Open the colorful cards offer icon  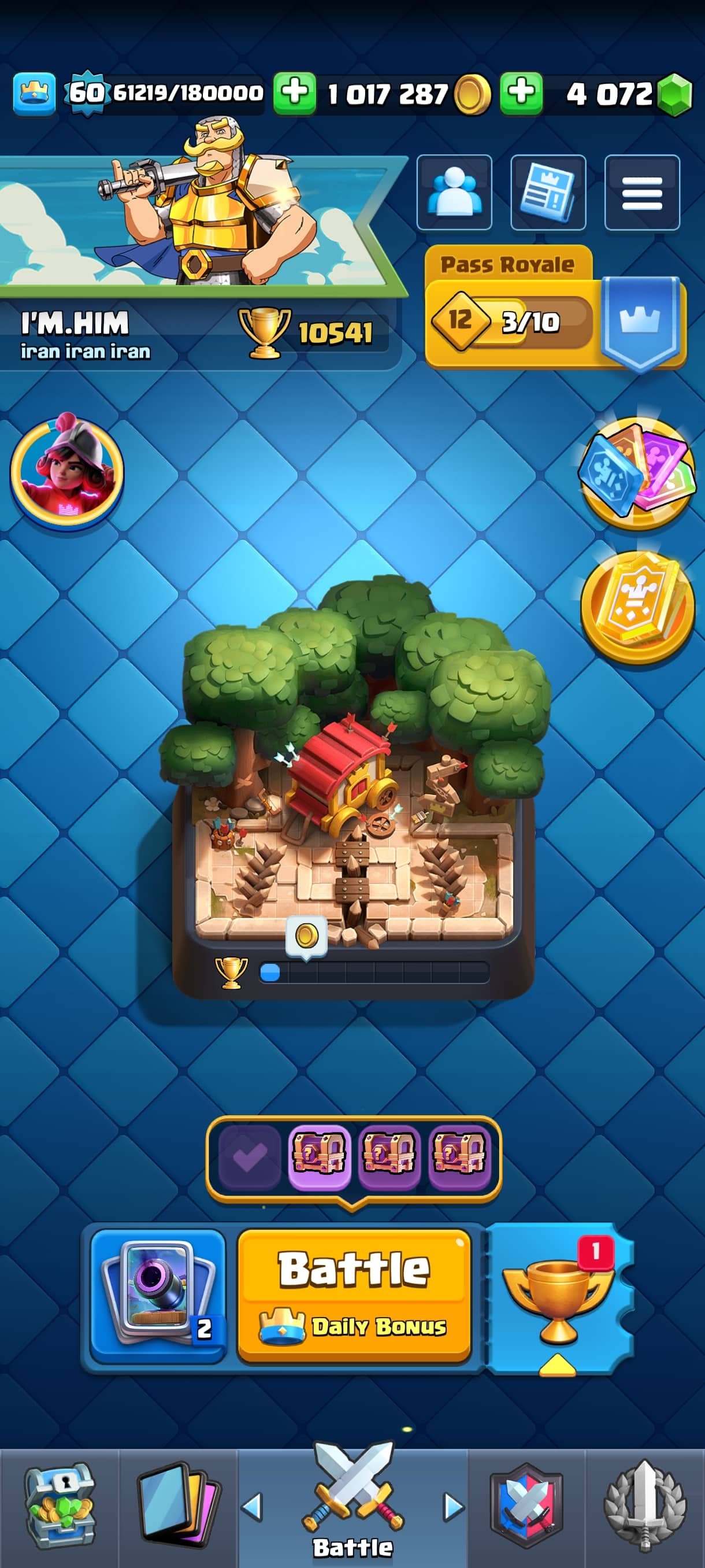coord(637,472)
